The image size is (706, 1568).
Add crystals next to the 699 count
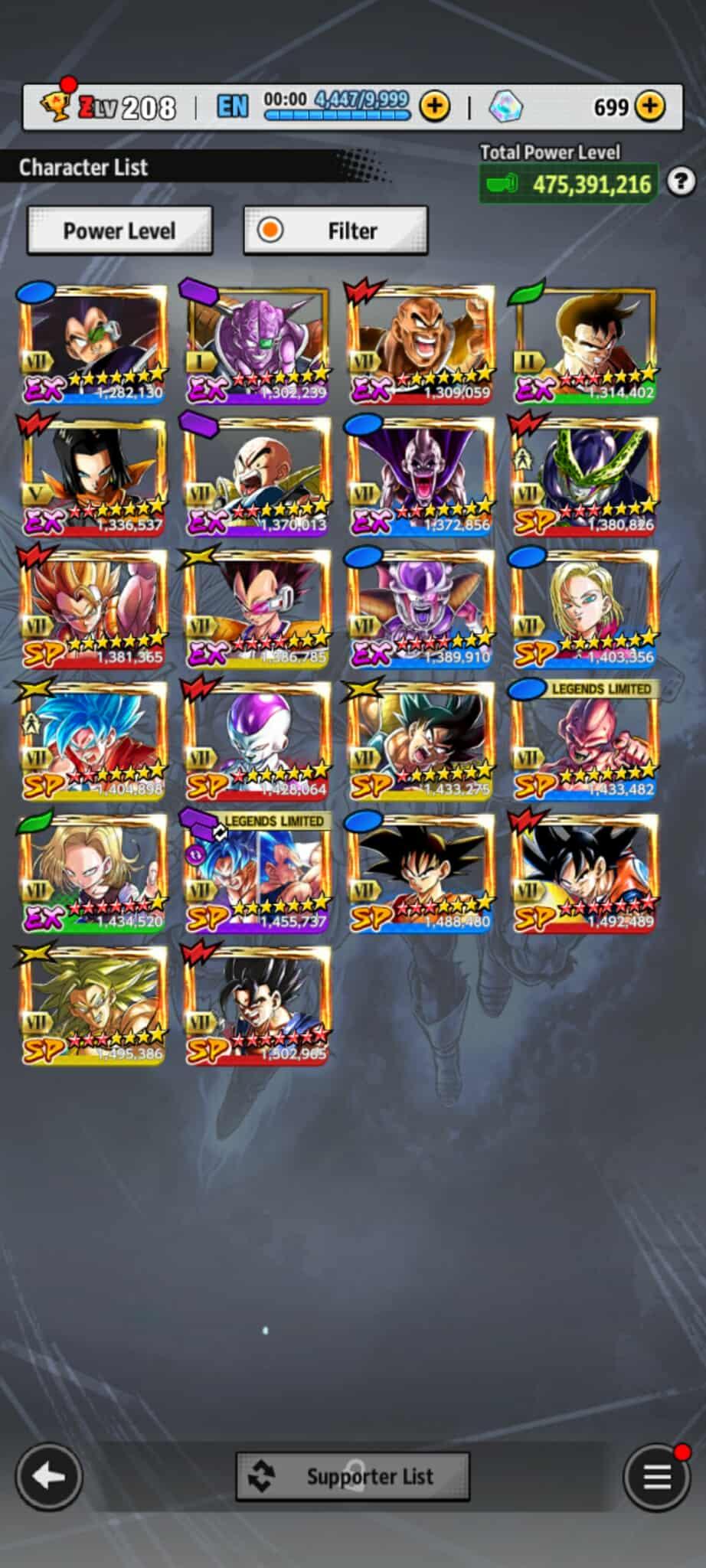coord(649,106)
